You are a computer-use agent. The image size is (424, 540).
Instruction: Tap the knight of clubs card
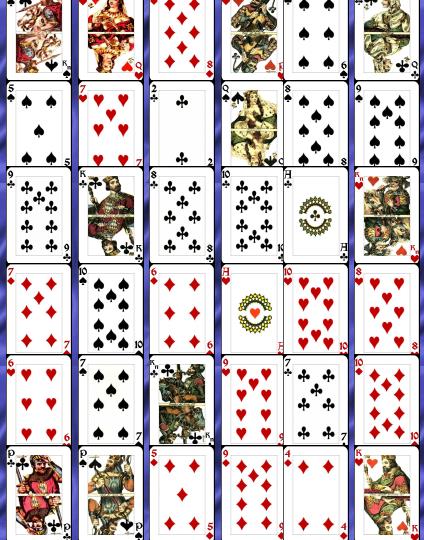182,400
